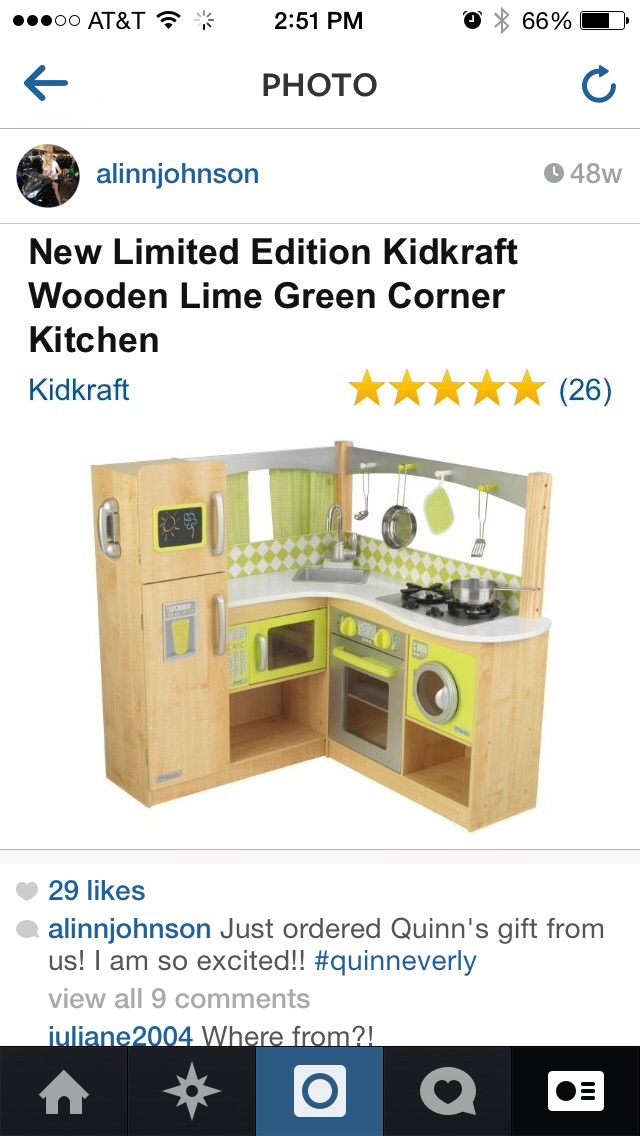Open juliane2004's profile from comment
This screenshot has width=640, height=1136.
coord(120,1035)
